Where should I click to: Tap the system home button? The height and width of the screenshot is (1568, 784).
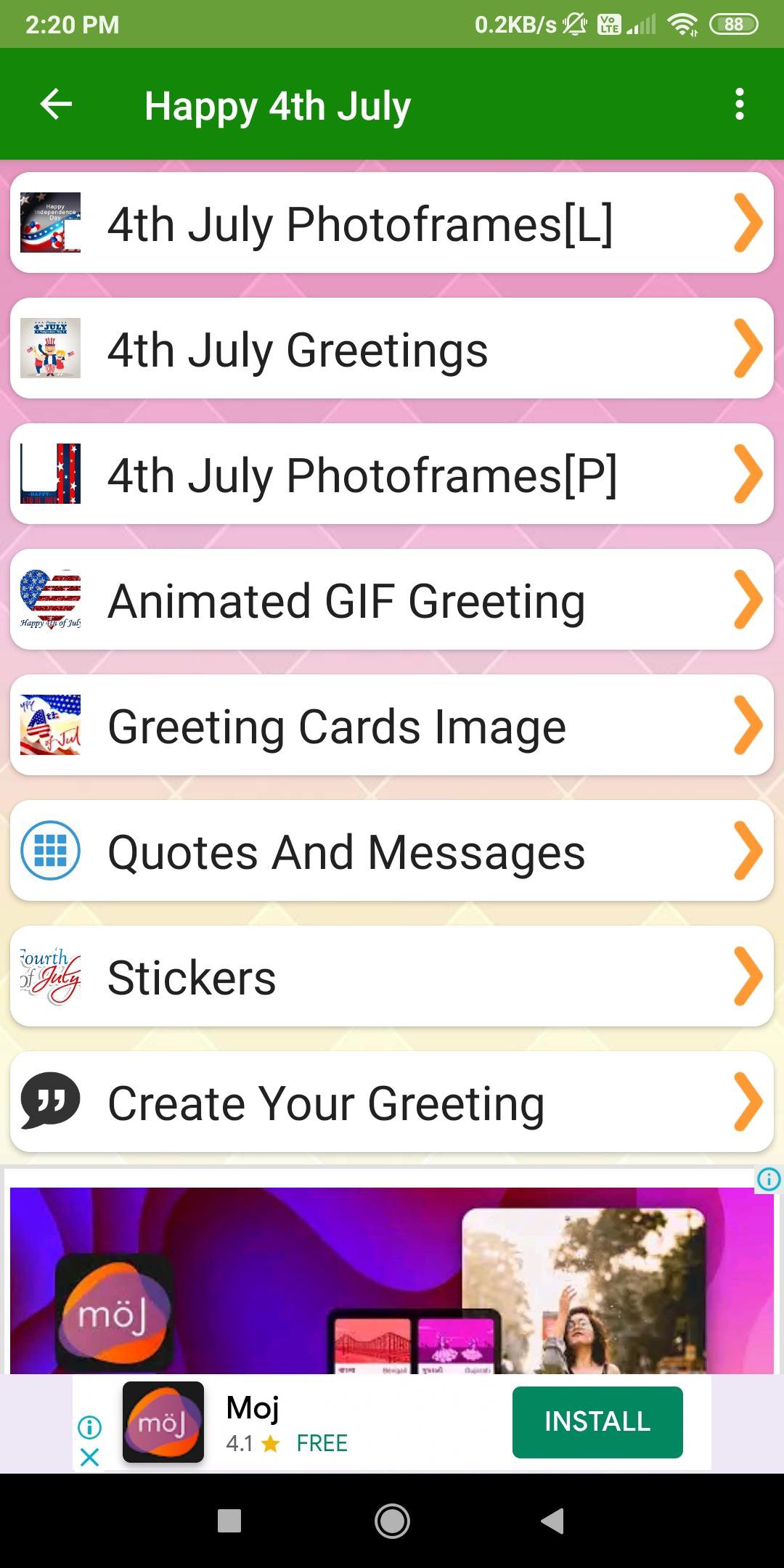coord(392,1520)
